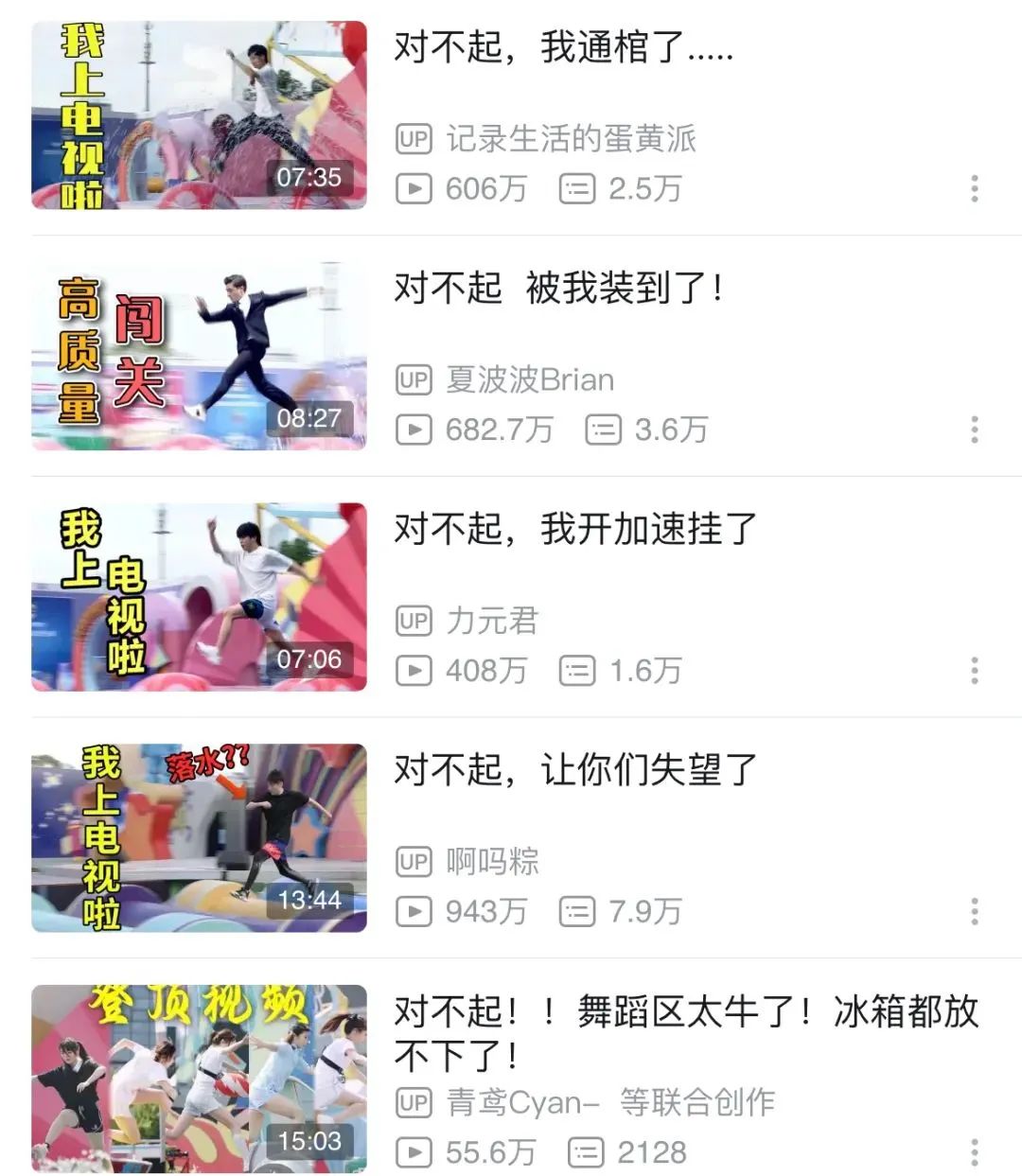
Task: Open overflow menu for 记录生活的蛋黄派's video
Action: point(974,188)
